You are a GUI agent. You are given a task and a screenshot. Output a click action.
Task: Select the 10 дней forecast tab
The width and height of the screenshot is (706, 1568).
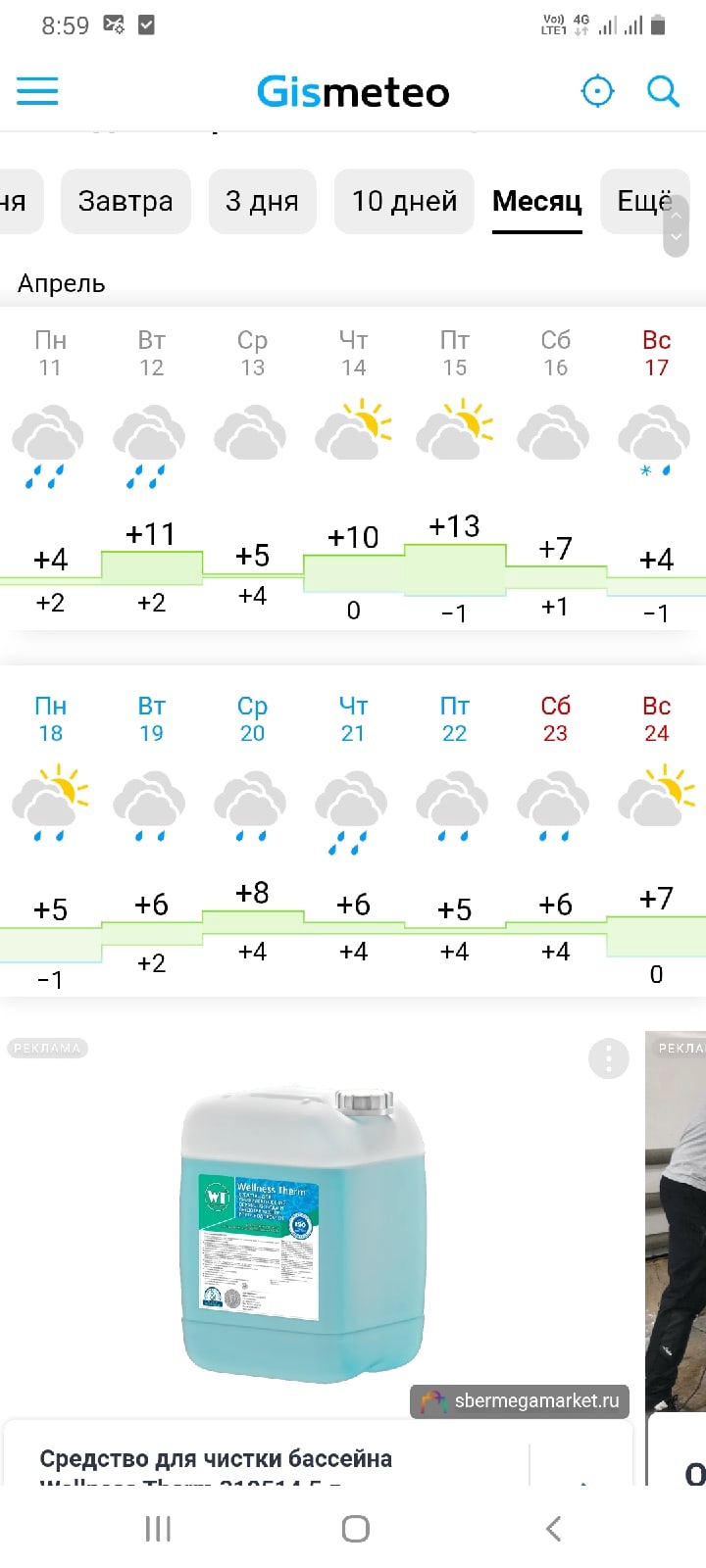click(404, 201)
